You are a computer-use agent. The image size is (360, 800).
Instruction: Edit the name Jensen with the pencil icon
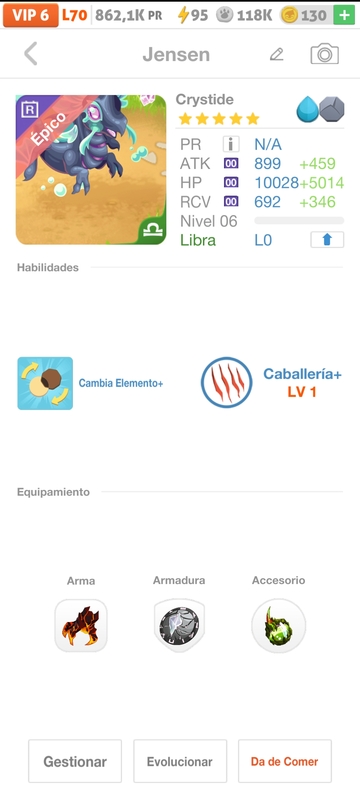click(276, 54)
